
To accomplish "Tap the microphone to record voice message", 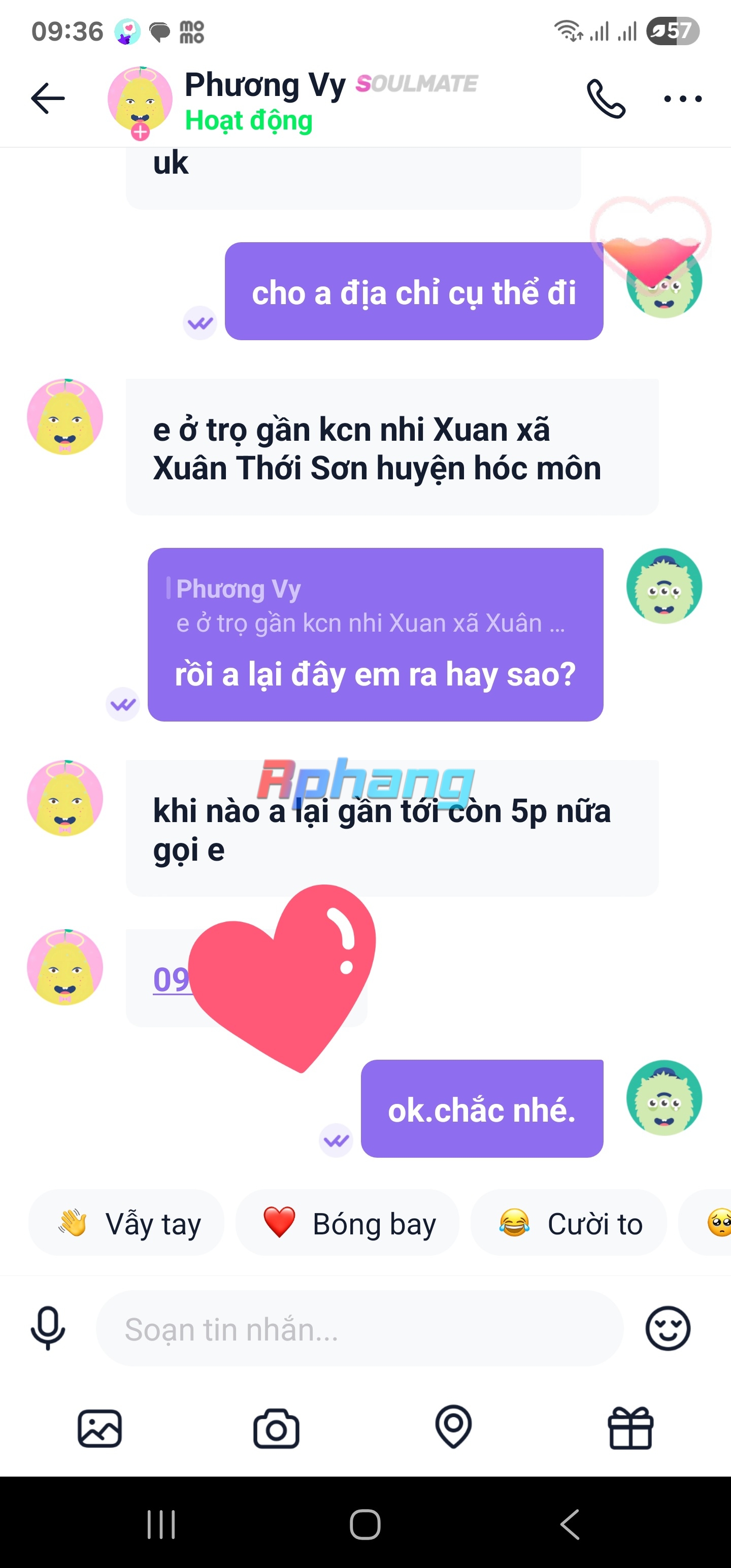I will click(48, 1328).
